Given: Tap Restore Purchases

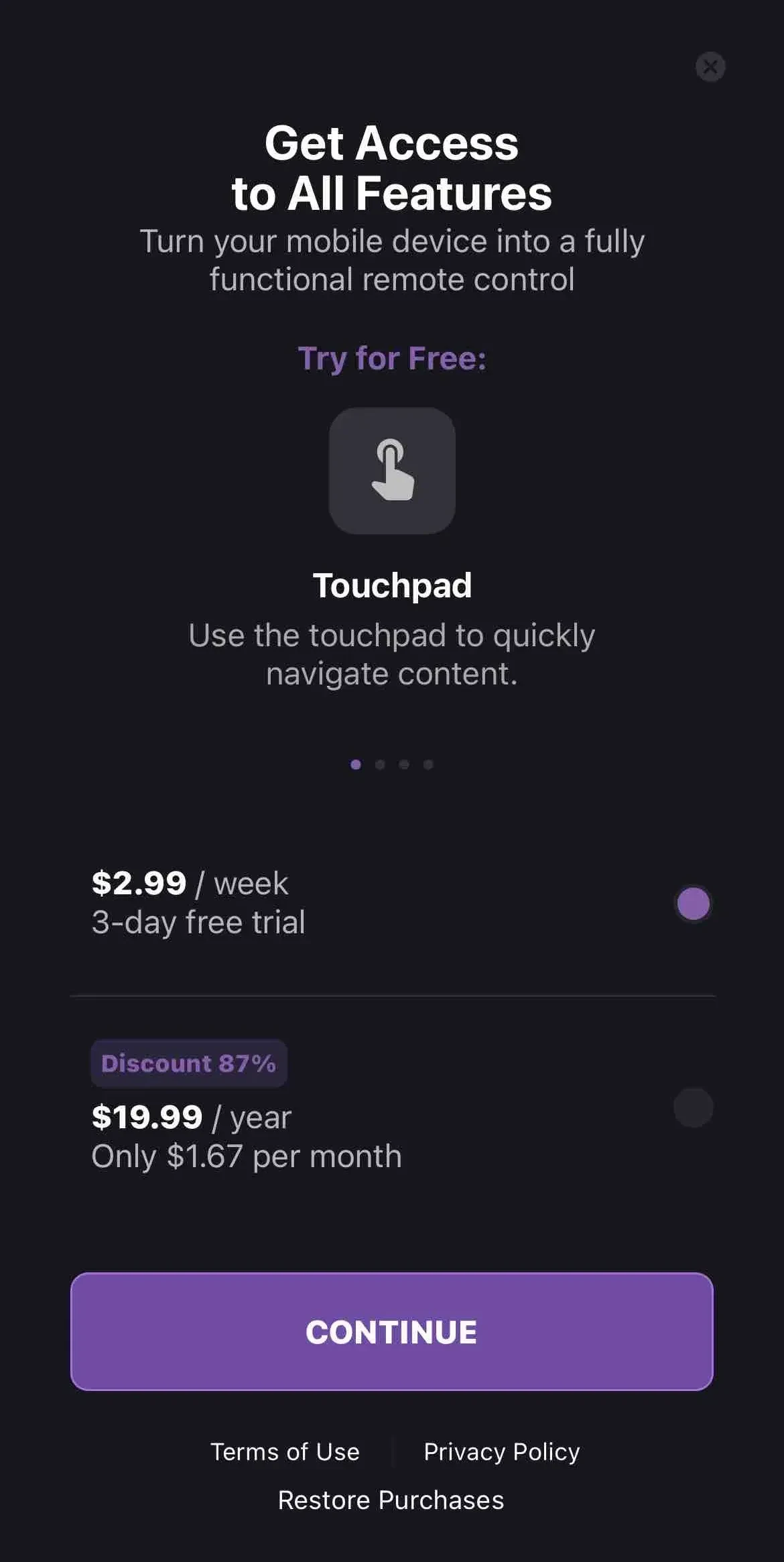Looking at the screenshot, I should point(391,1500).
